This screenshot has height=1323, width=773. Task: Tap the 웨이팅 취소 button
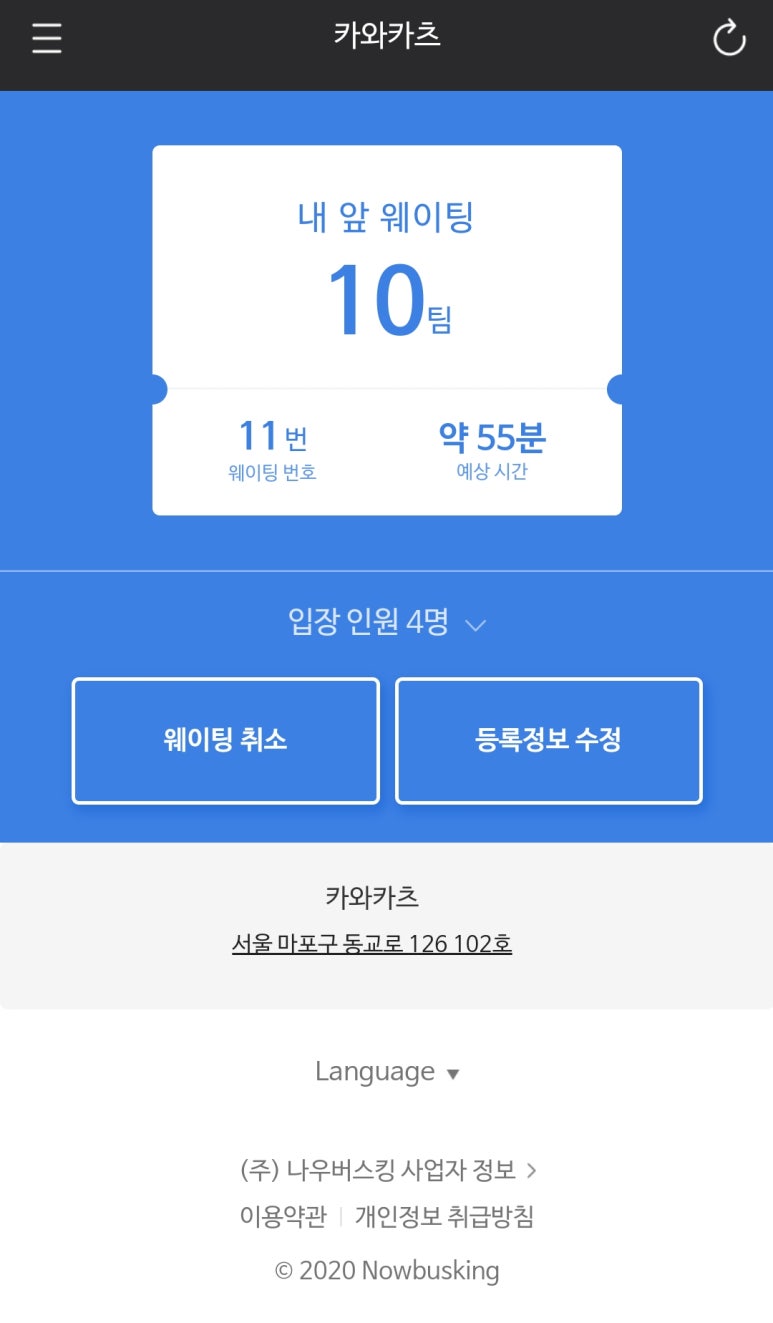pos(226,740)
